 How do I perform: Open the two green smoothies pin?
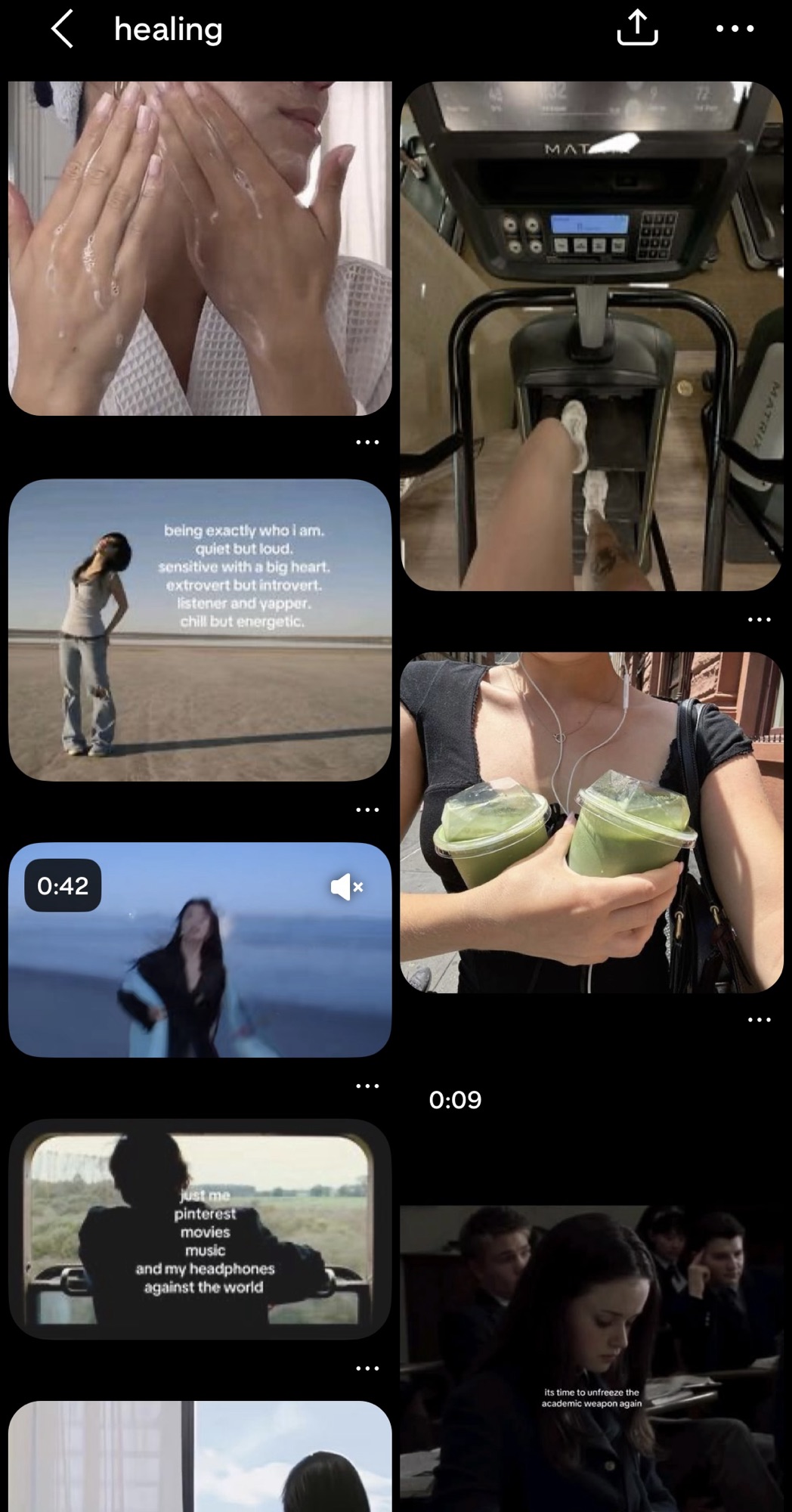point(591,823)
